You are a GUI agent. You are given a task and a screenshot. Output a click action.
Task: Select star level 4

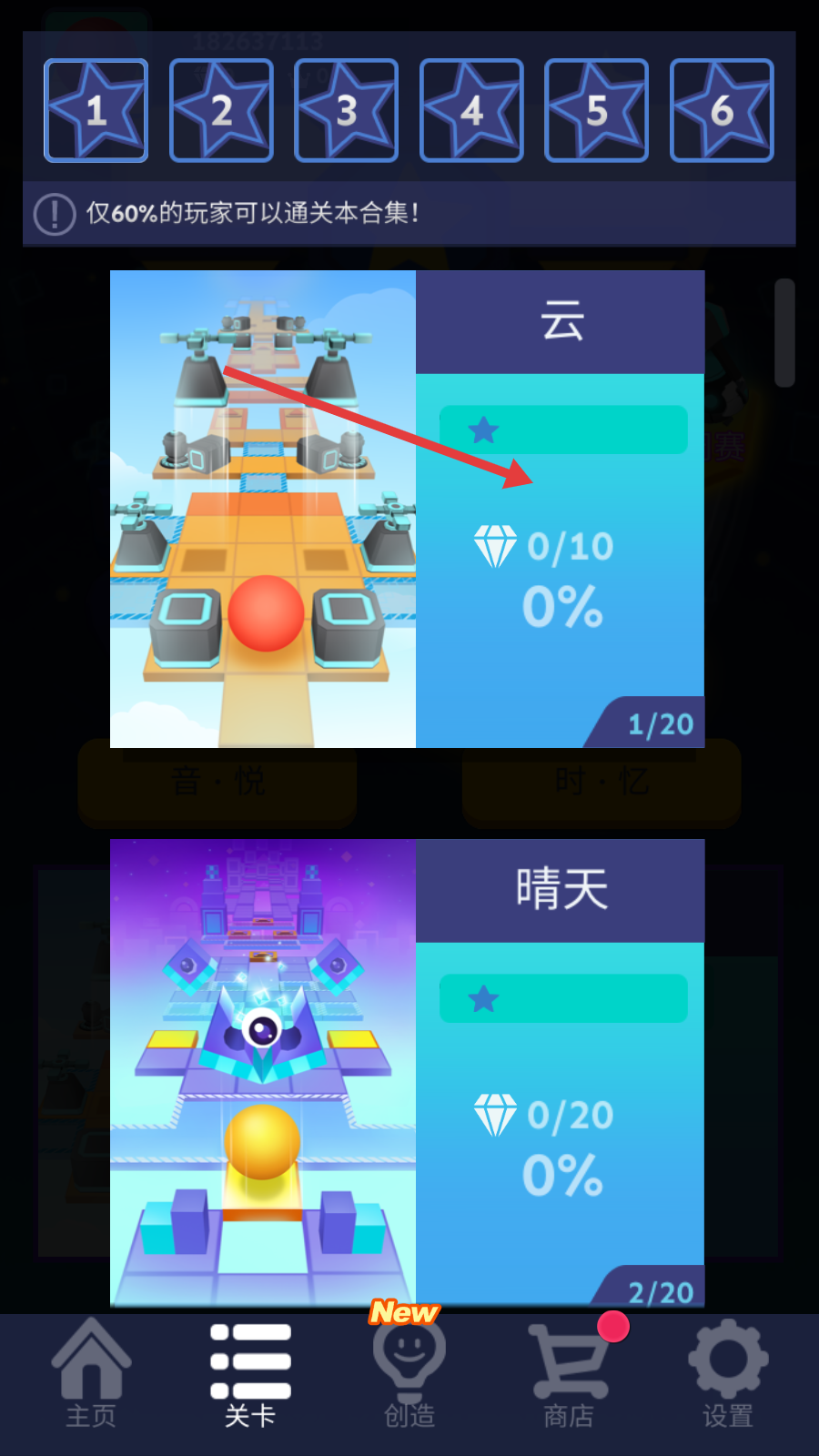click(x=471, y=110)
